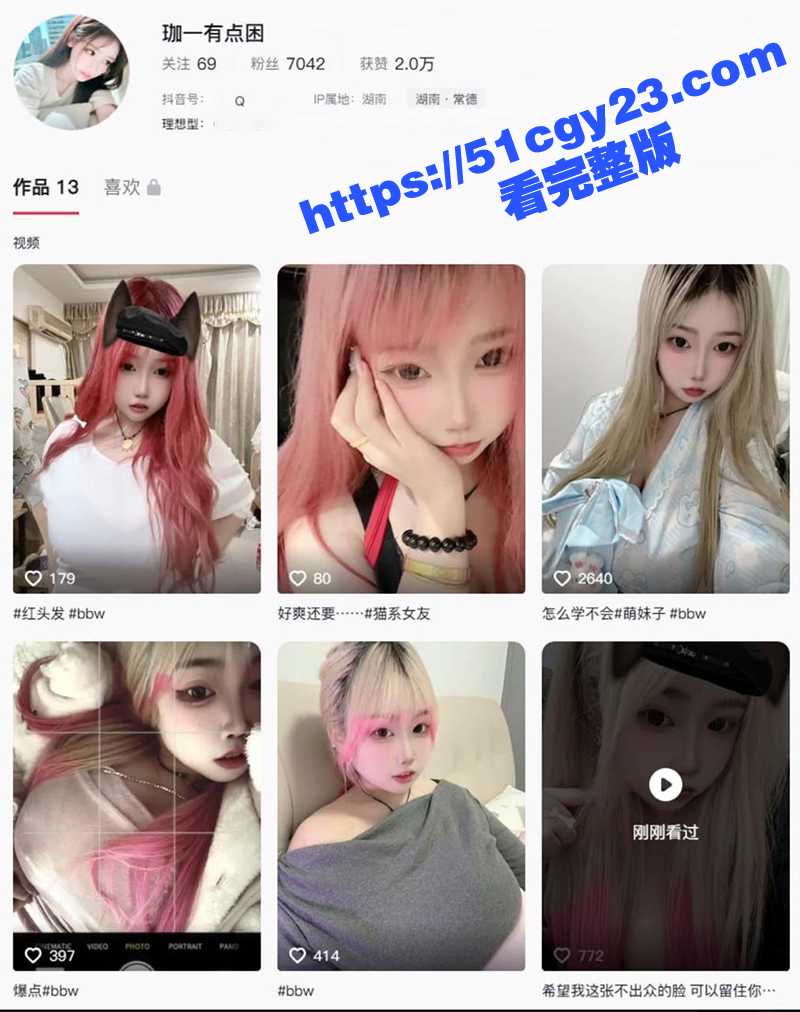The image size is (800, 1012).
Task: Switch to the locked 喜欢 tab
Action: coord(131,188)
